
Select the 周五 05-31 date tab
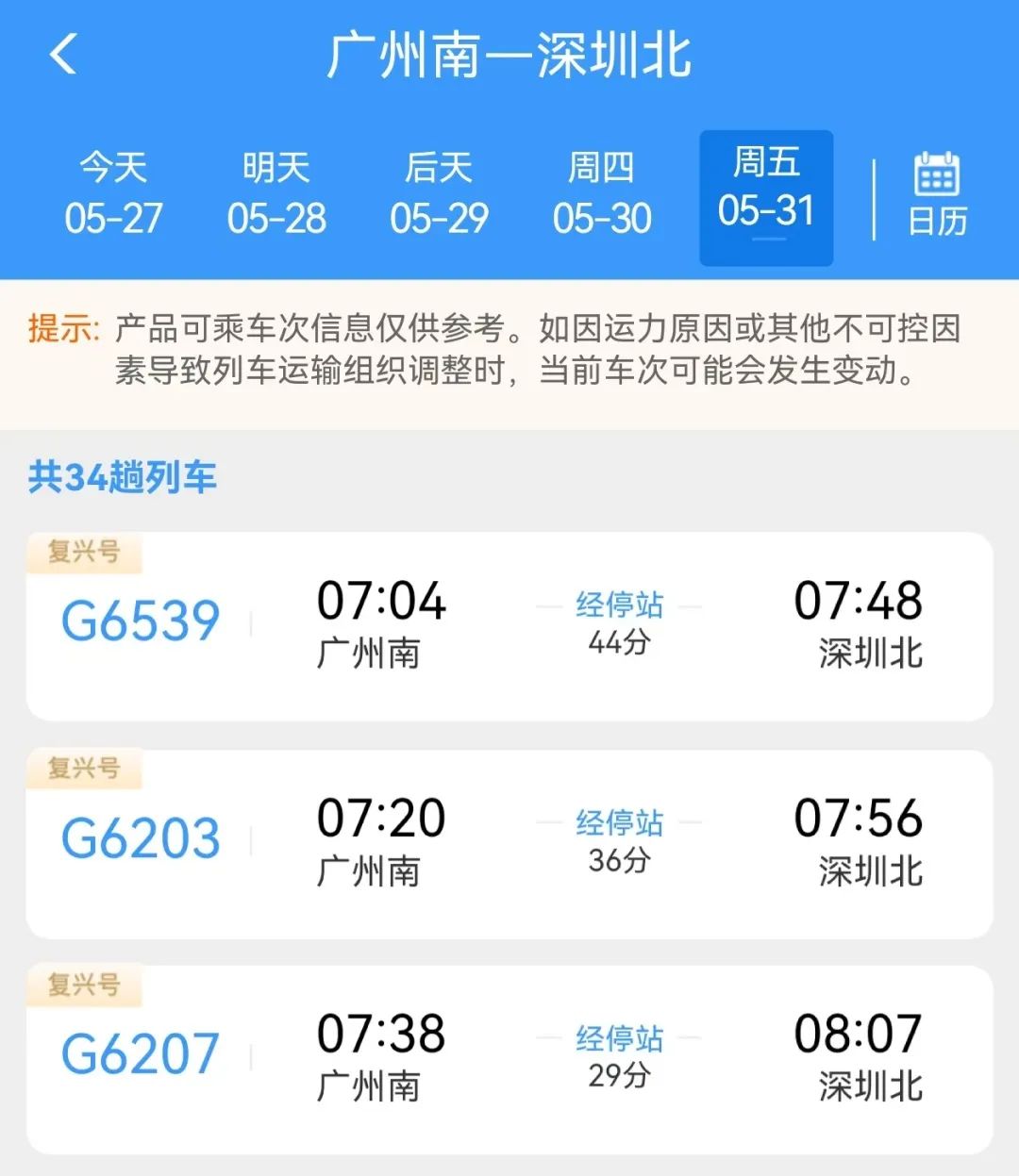tap(765, 195)
